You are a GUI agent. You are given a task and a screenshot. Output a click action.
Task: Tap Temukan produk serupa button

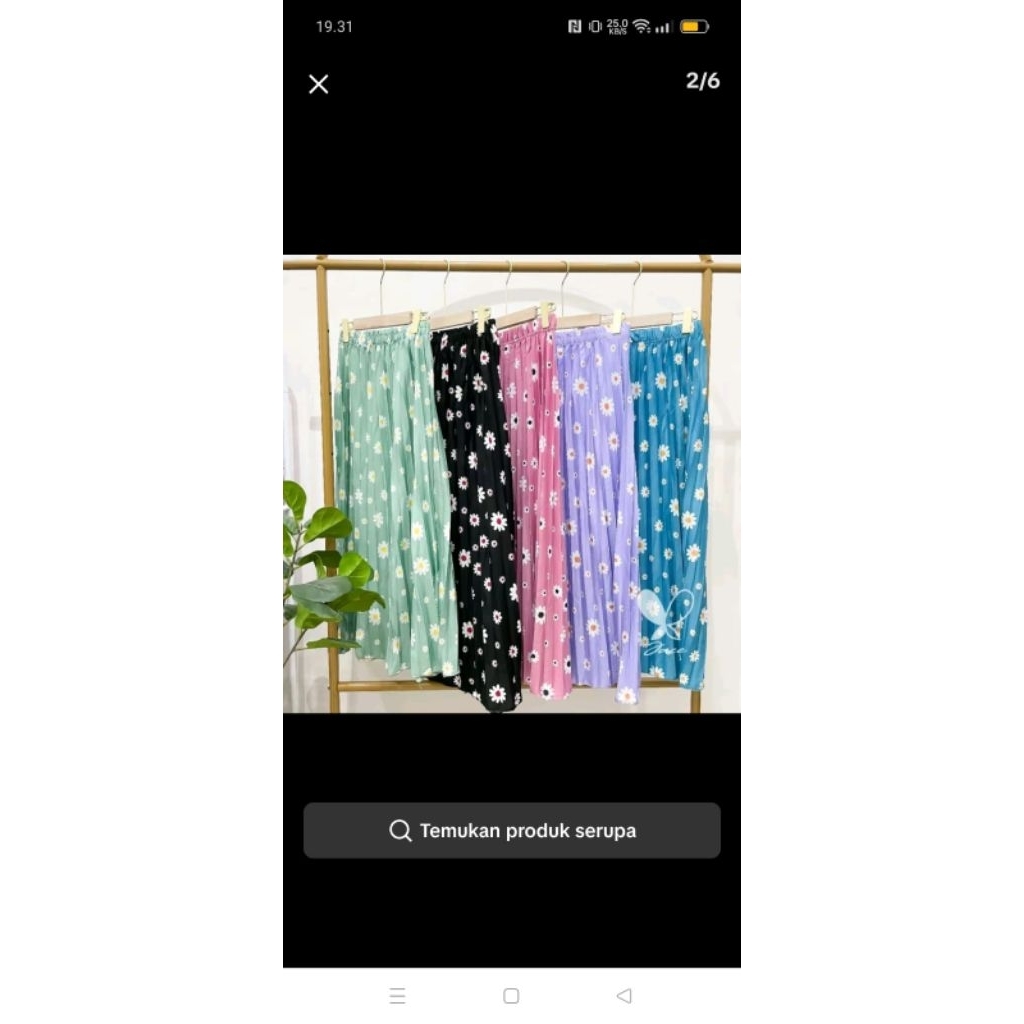(x=511, y=830)
